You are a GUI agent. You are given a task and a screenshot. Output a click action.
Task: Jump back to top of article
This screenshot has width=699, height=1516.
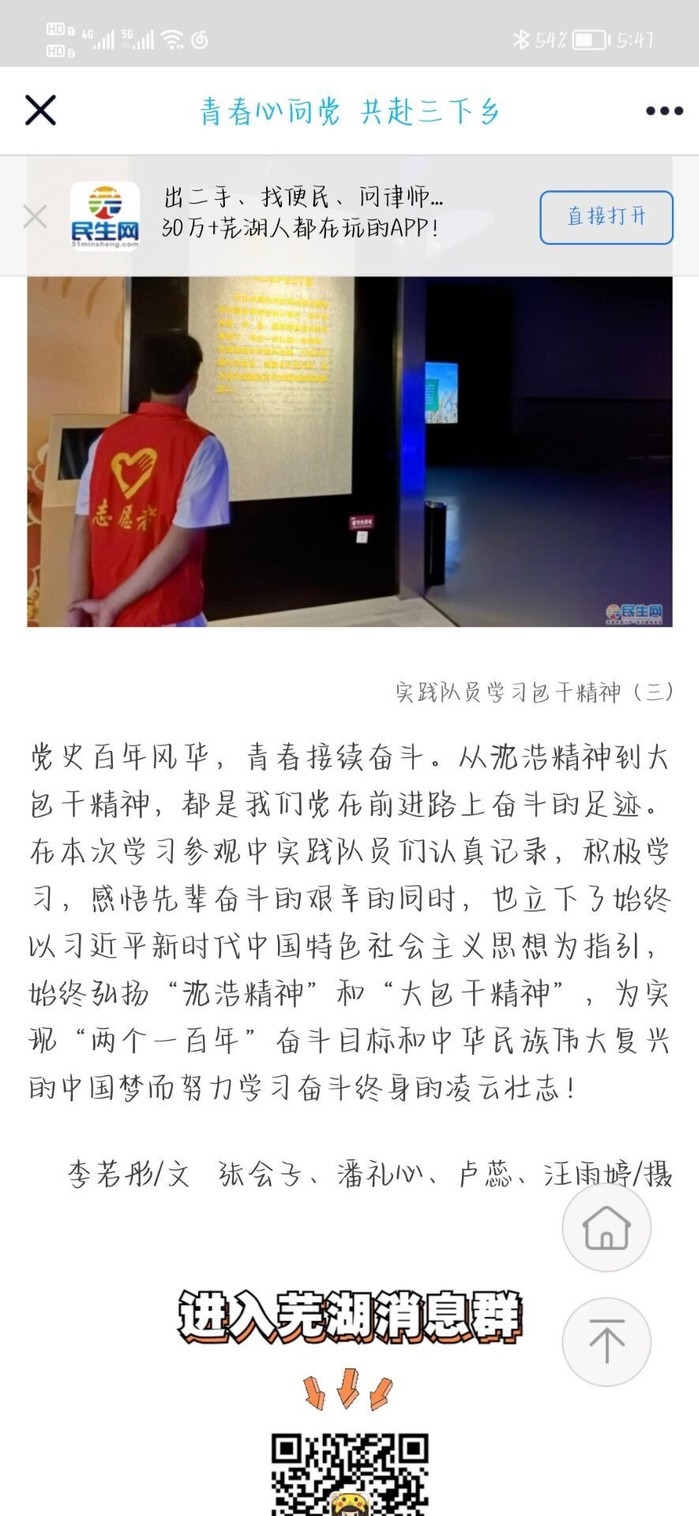pyautogui.click(x=606, y=1341)
